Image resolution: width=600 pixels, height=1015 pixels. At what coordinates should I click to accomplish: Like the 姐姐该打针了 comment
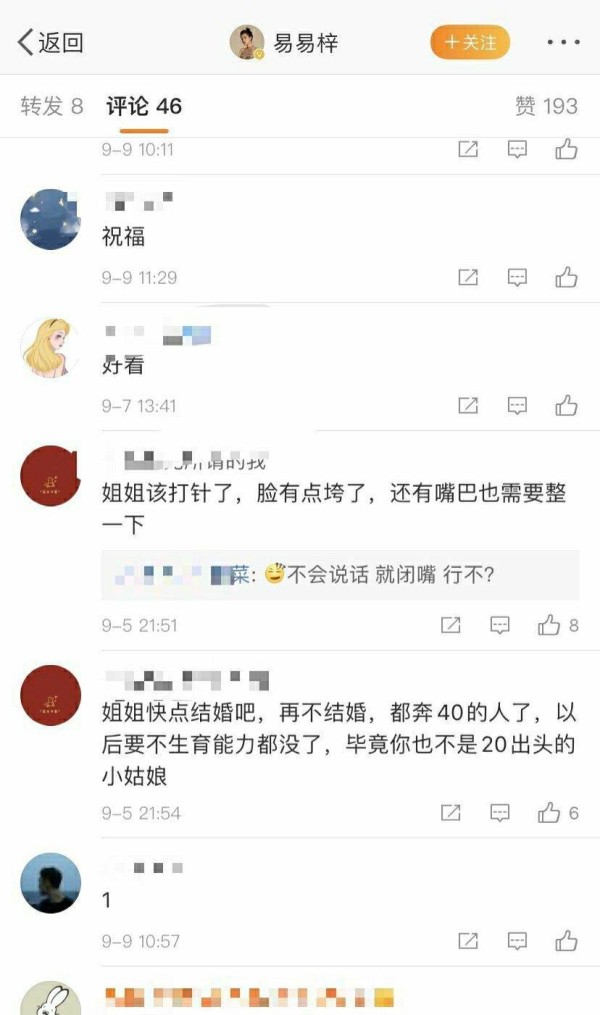tap(557, 625)
